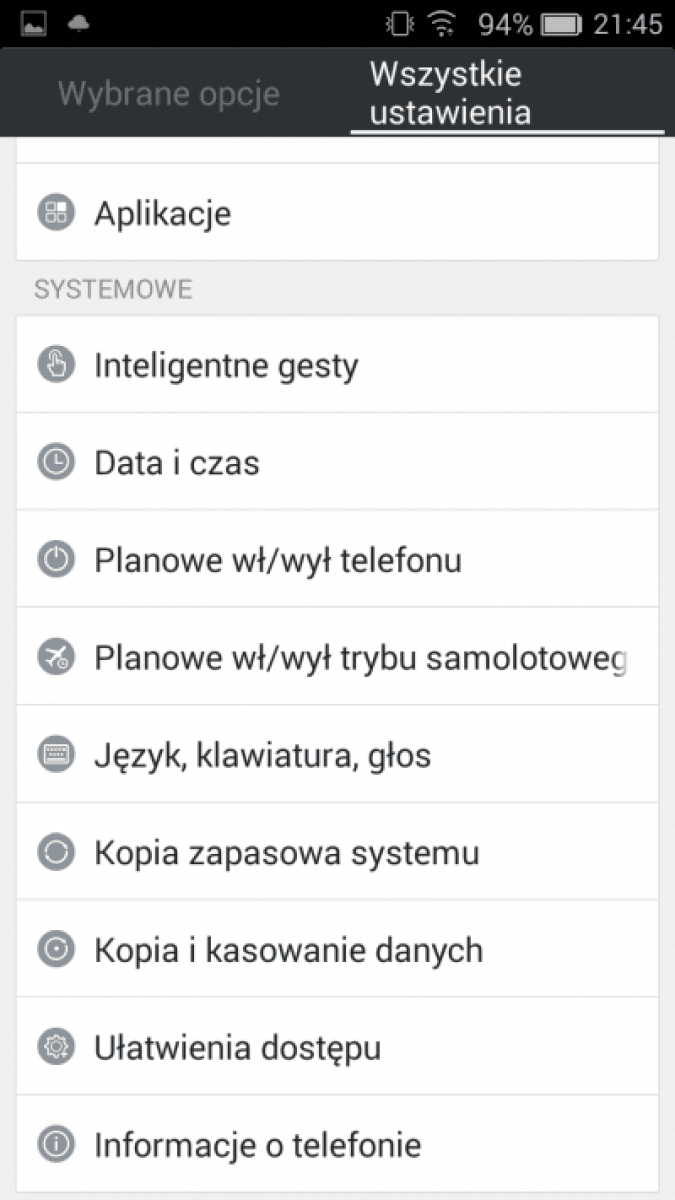Open Aplikacje settings
675x1200 pixels.
pyautogui.click(x=337, y=213)
